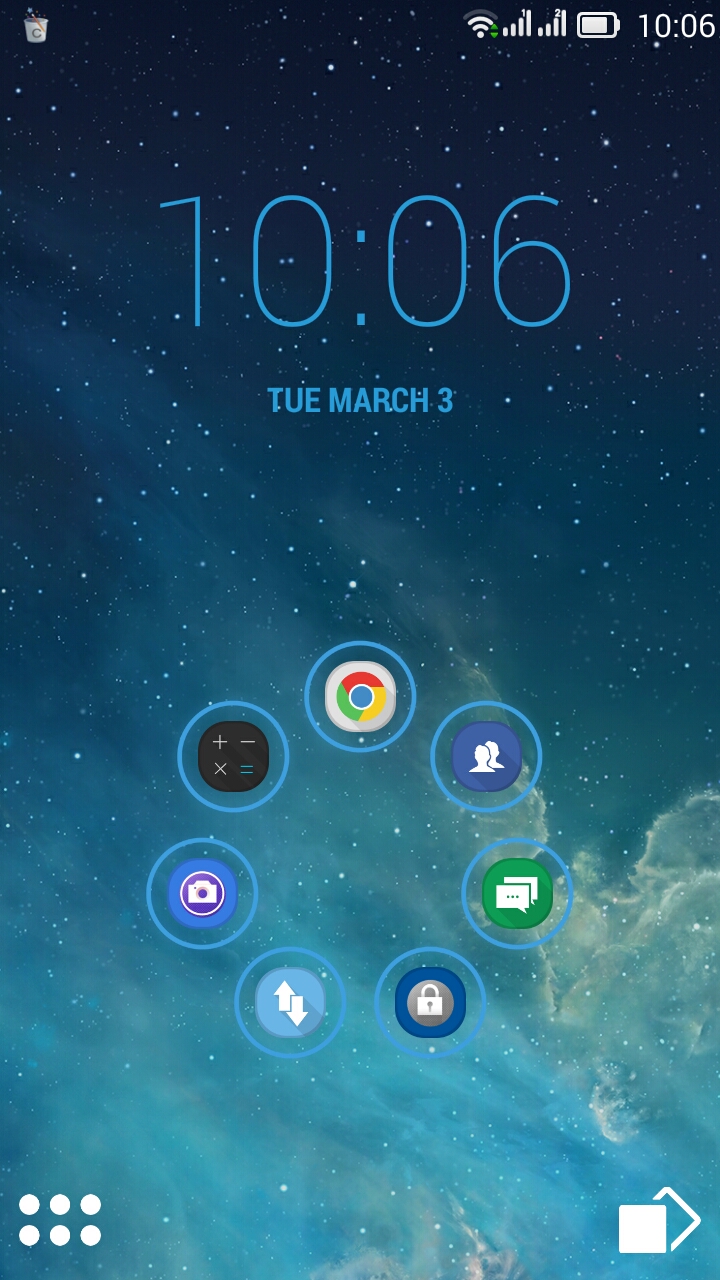
Task: Tap the square arrow icon at bottom right
Action: (x=658, y=1221)
